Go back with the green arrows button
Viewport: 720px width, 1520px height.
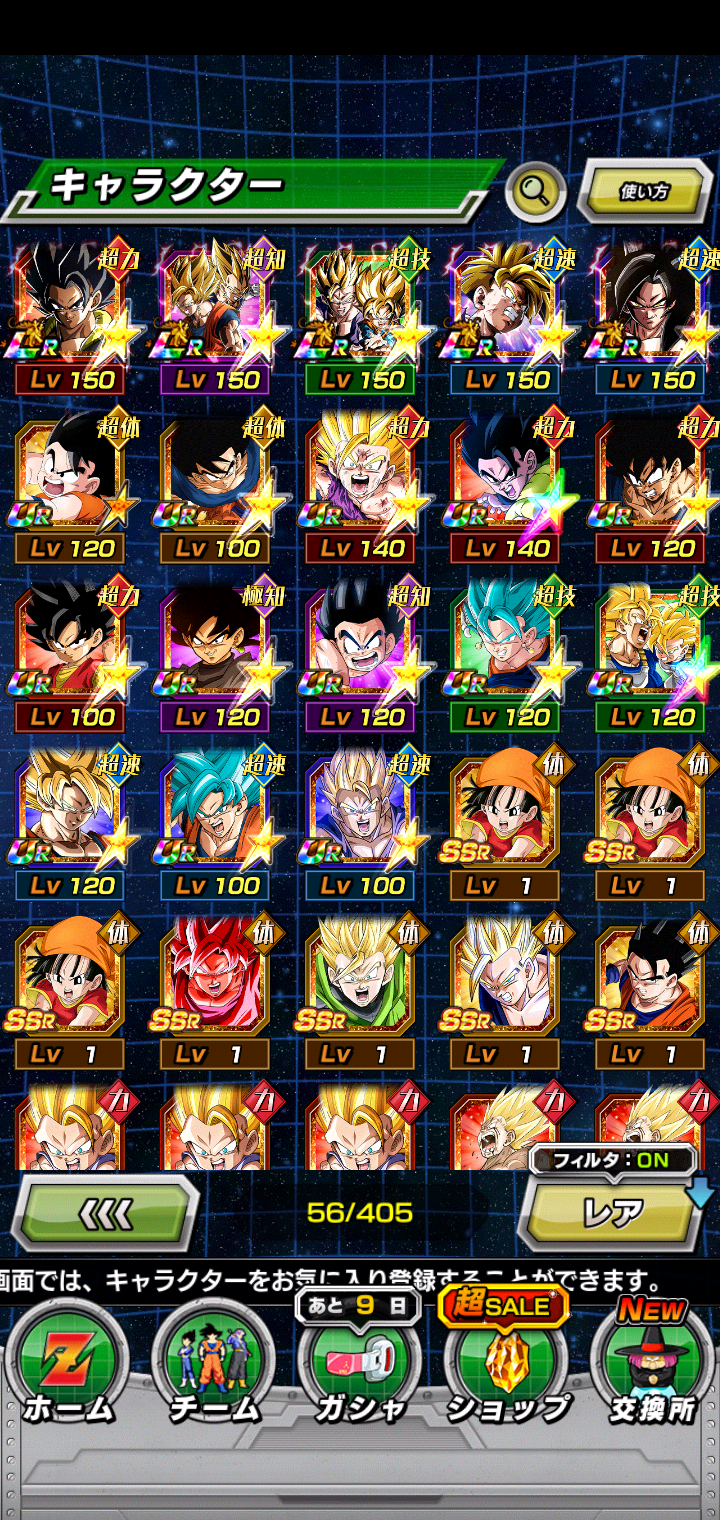105,1212
